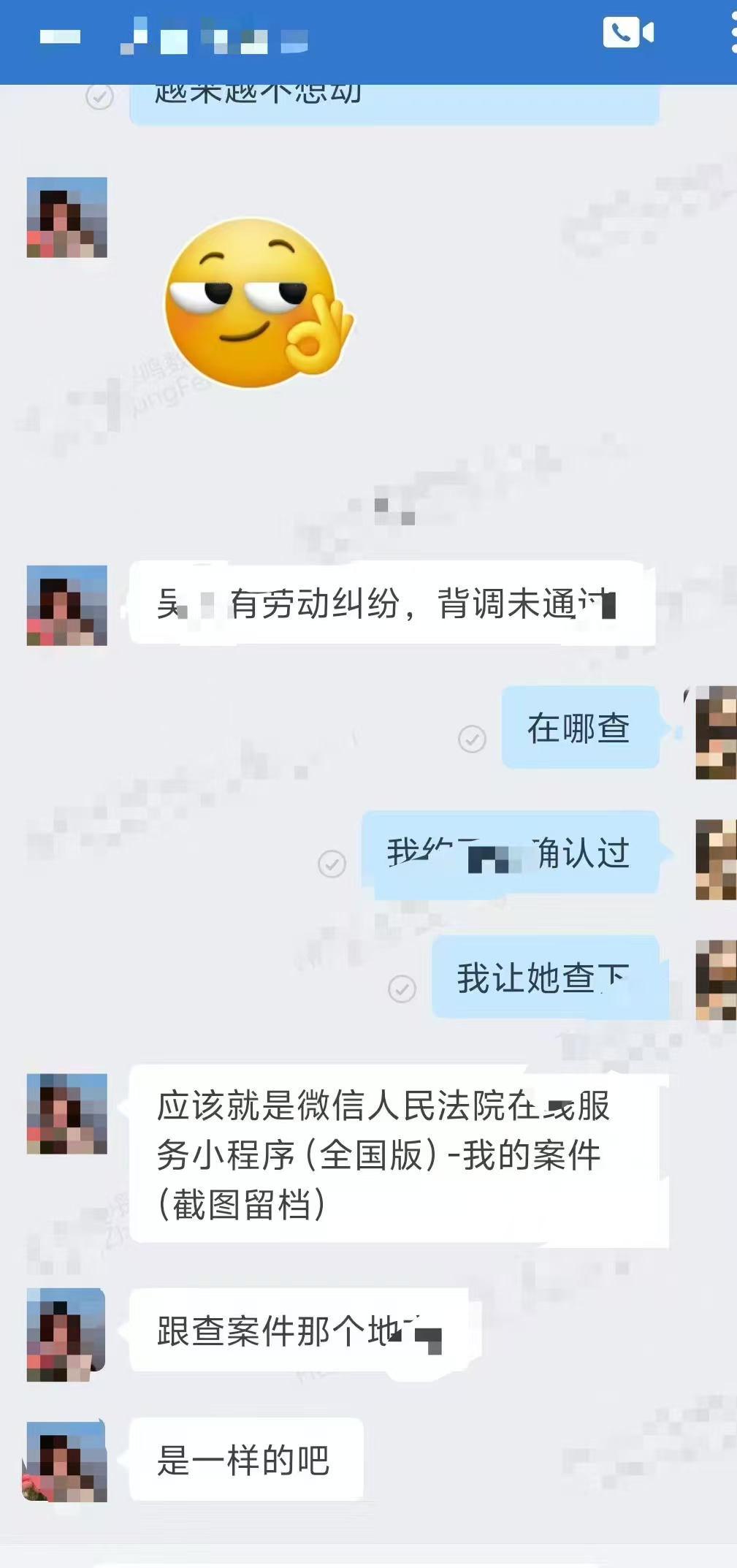This screenshot has height=1568, width=737.
Task: Tap the OK-hand emoji sticker message
Action: (x=257, y=302)
